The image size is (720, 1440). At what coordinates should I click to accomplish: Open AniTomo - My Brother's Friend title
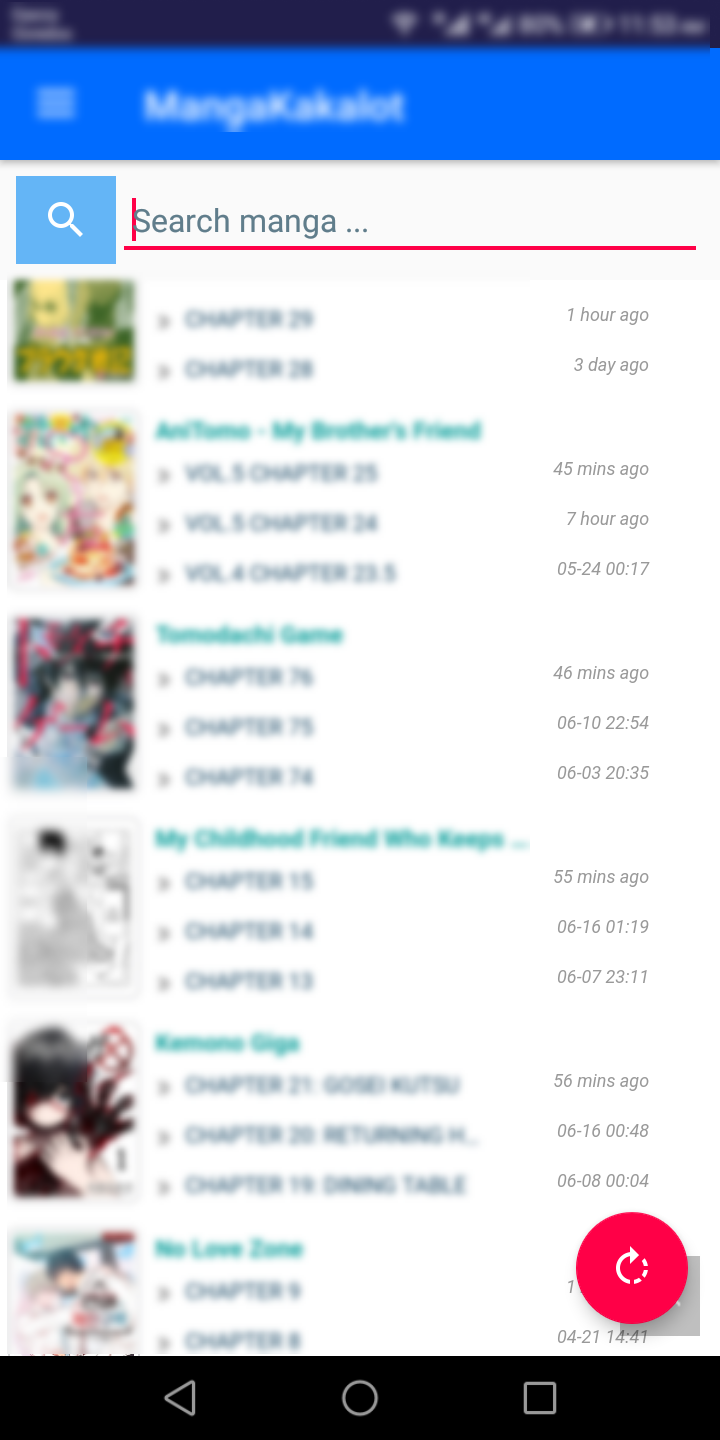point(318,431)
